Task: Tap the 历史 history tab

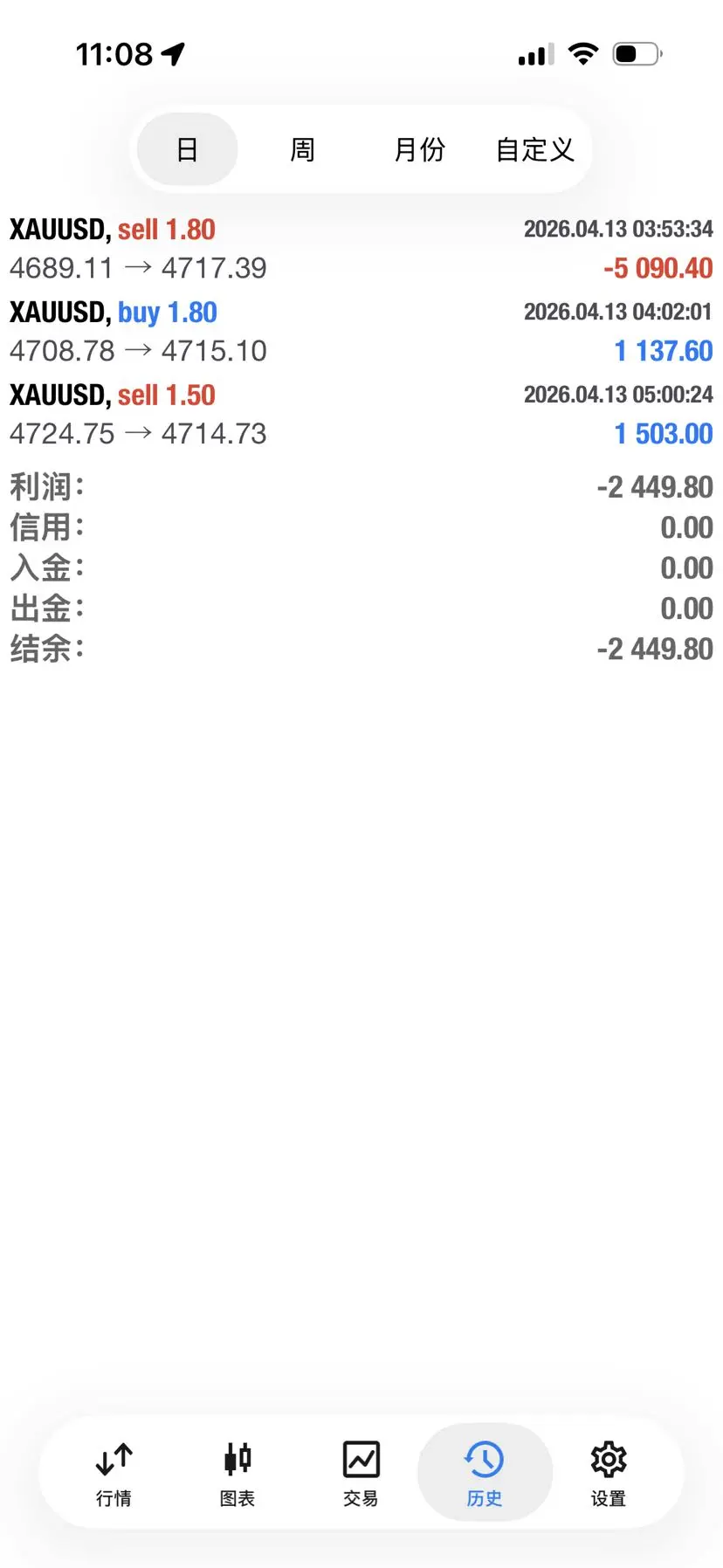Action: [x=485, y=1472]
